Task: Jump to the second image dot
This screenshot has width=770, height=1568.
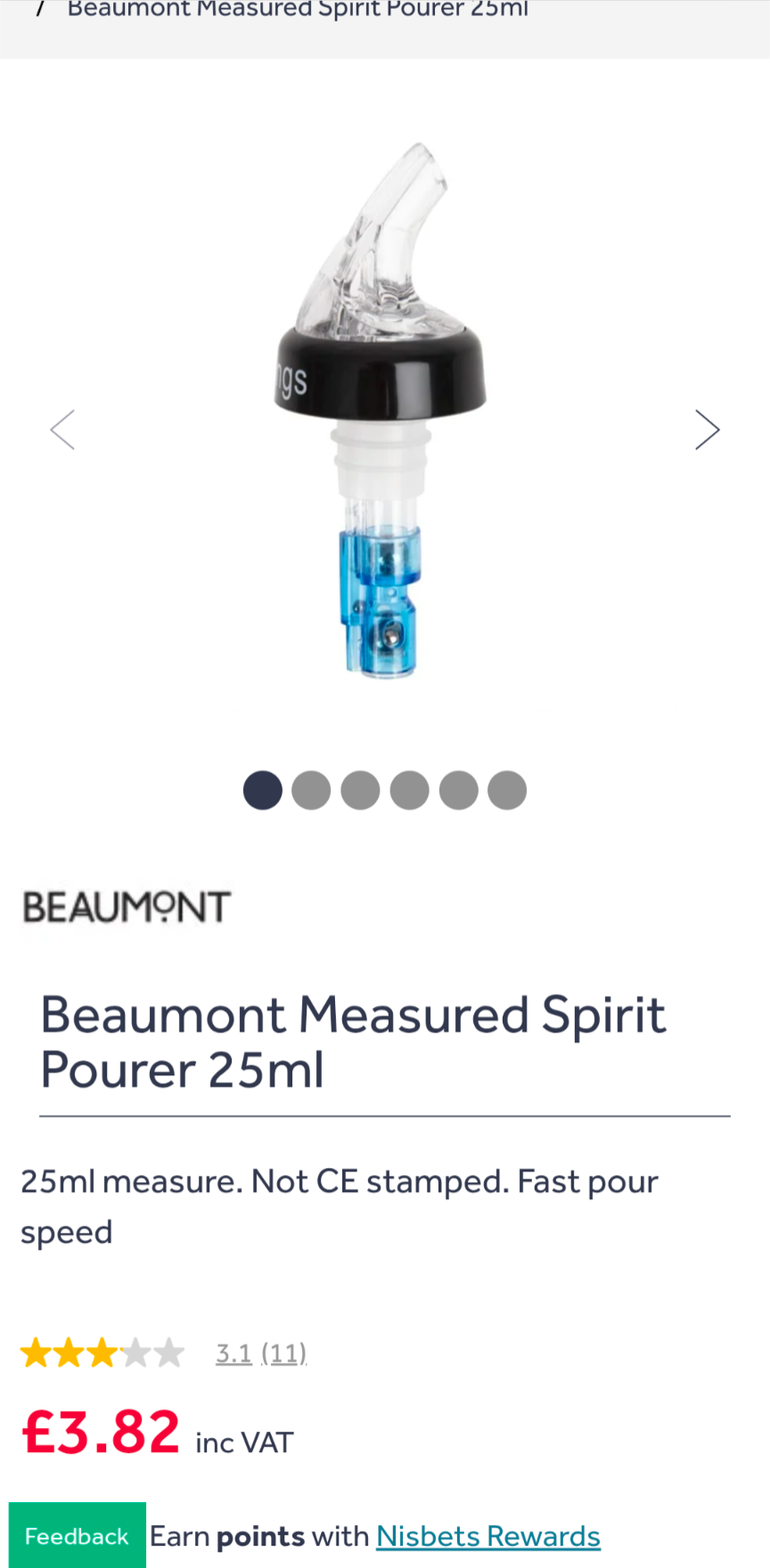Action: (311, 790)
